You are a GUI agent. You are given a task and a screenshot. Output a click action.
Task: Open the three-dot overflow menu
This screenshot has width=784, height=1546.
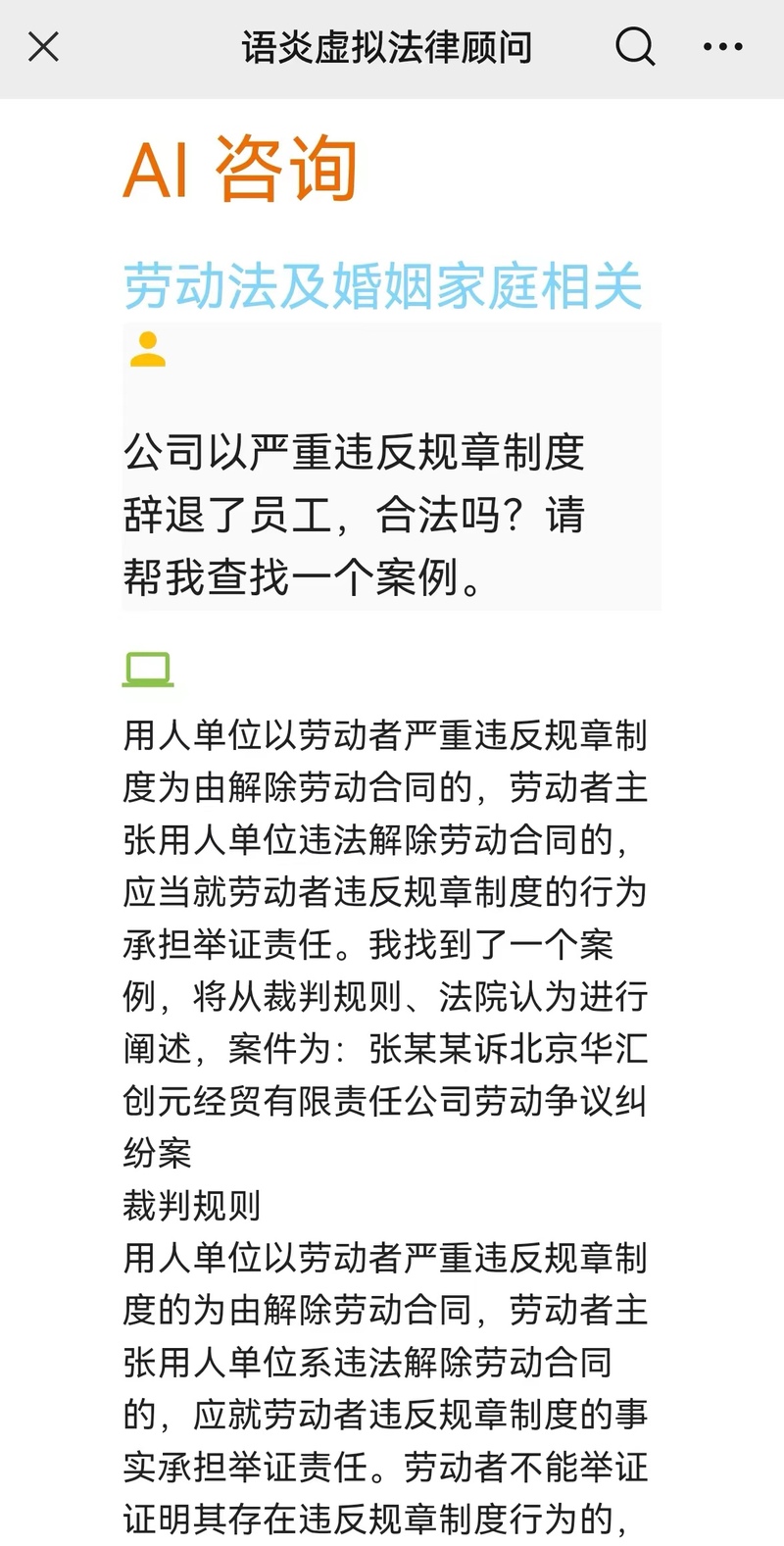tap(723, 46)
